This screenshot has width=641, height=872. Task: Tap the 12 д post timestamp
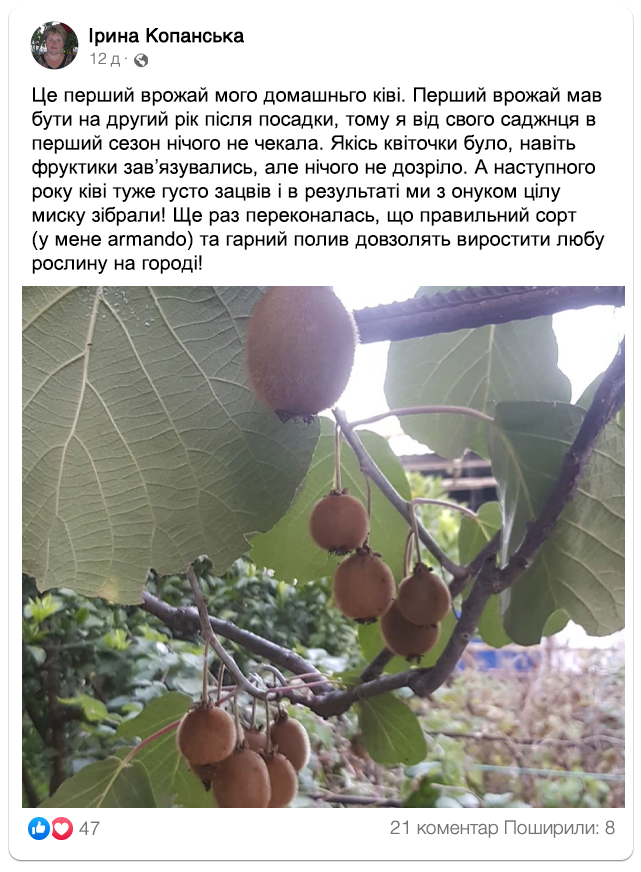click(x=104, y=59)
